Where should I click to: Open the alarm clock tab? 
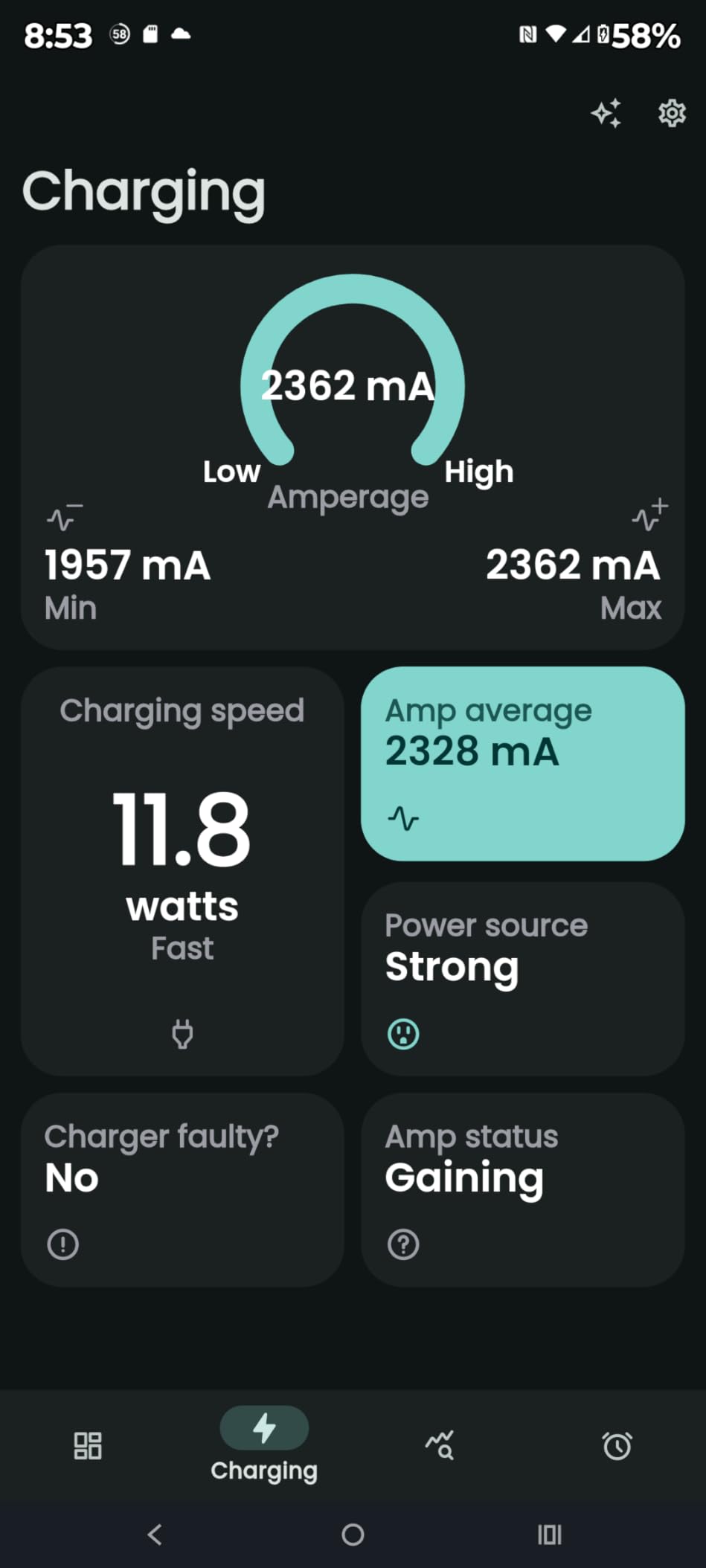coord(617,1445)
